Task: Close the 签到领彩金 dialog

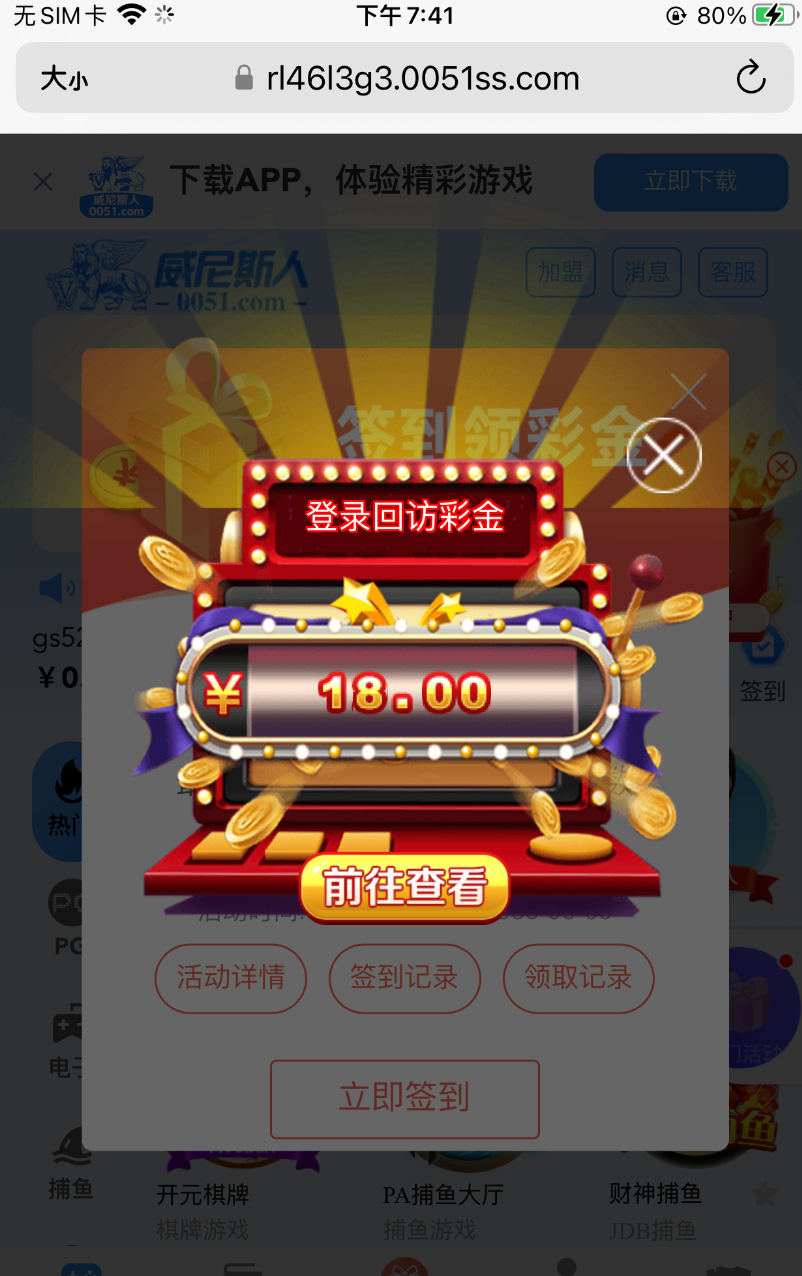Action: click(688, 392)
